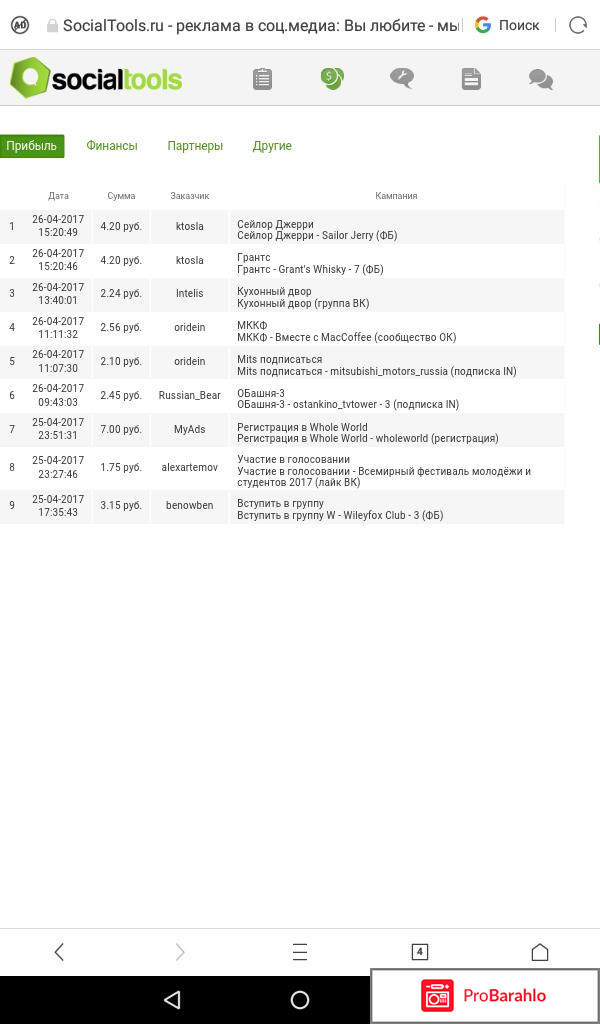Tap the address bar URL field
Screen dimensions: 600x1024
click(x=262, y=25)
